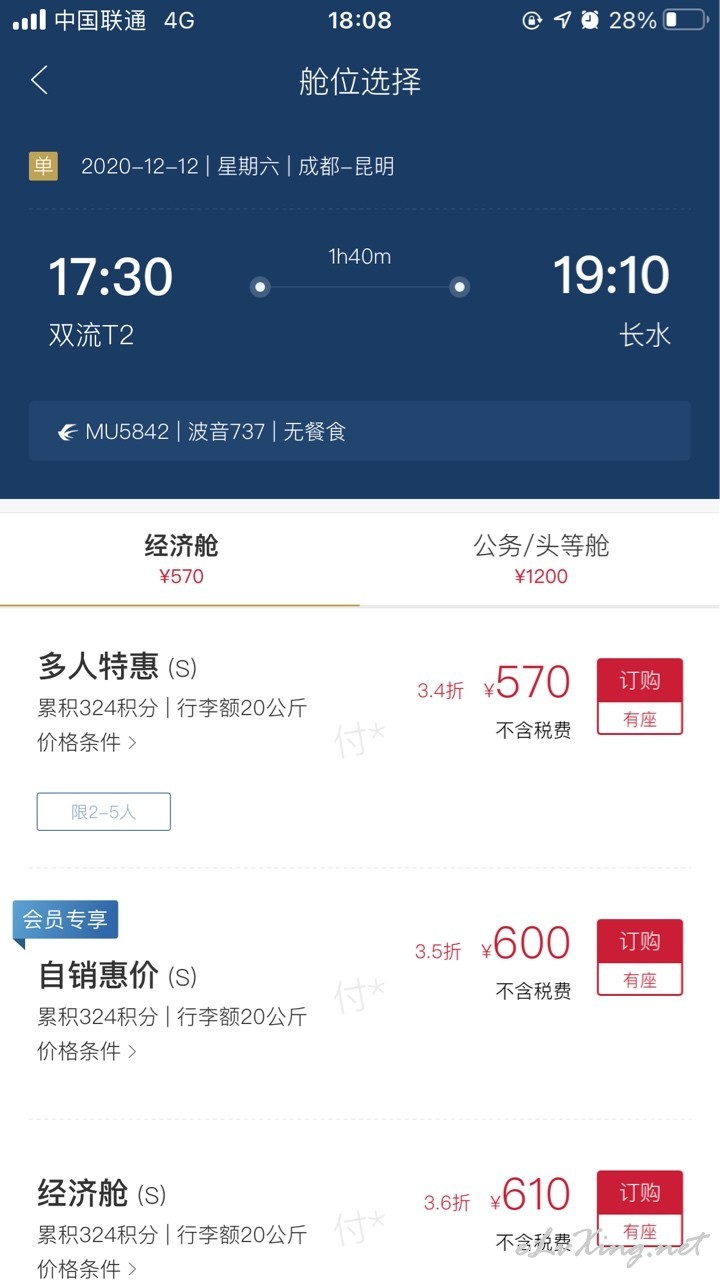720x1280 pixels.
Task: Book the 经济舱 fare at ¥610
Action: [x=640, y=1208]
